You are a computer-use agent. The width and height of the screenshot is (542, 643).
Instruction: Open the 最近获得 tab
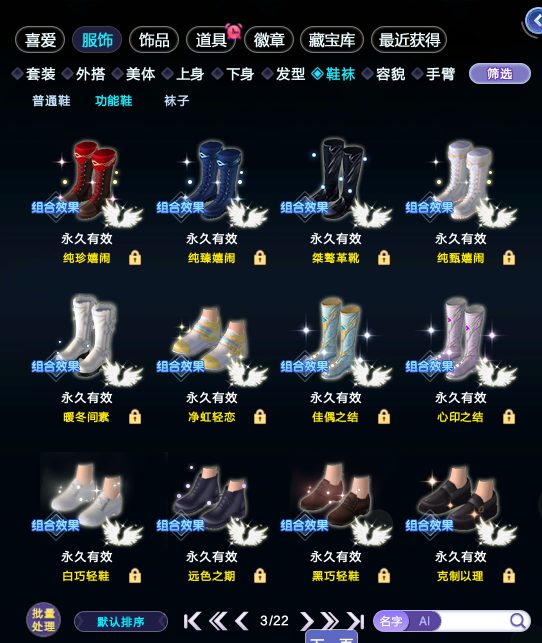click(x=409, y=40)
